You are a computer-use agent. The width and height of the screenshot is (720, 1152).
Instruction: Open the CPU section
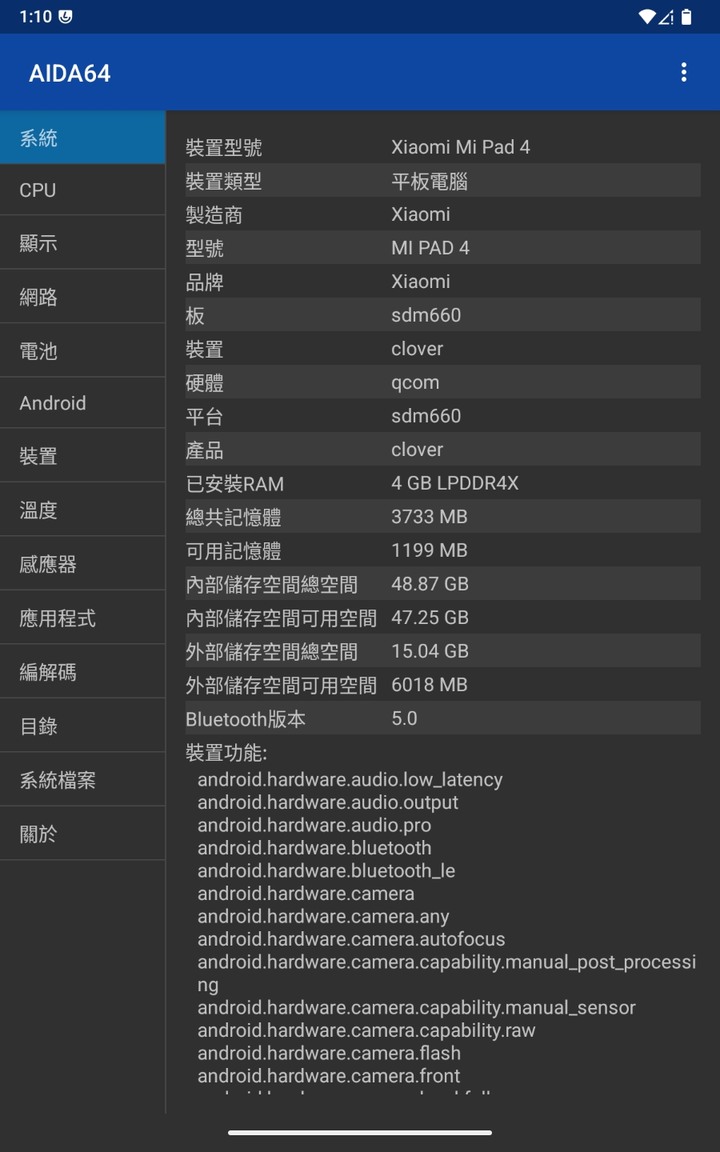(x=82, y=190)
